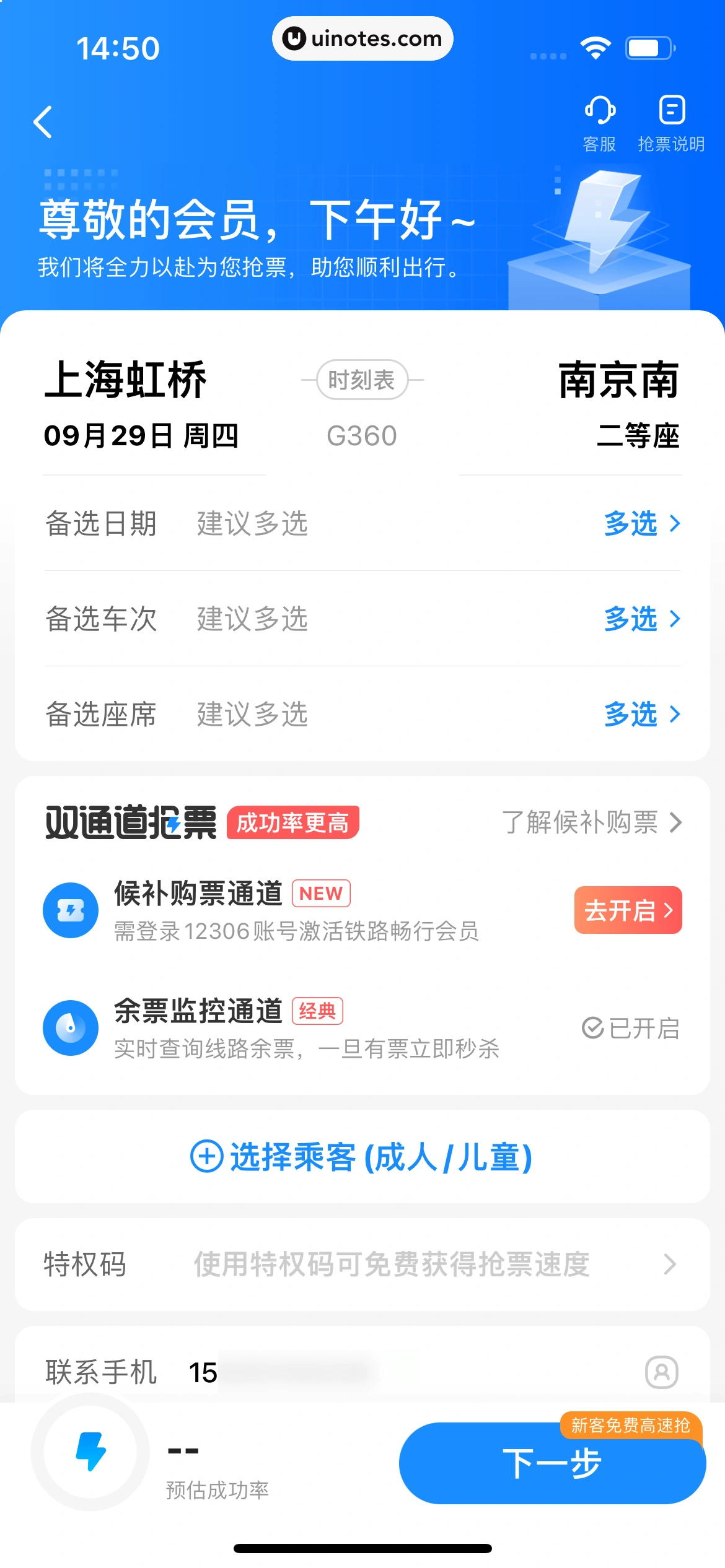The height and width of the screenshot is (1568, 725).
Task: View the 时刻表 timetable for G360
Action: [362, 380]
